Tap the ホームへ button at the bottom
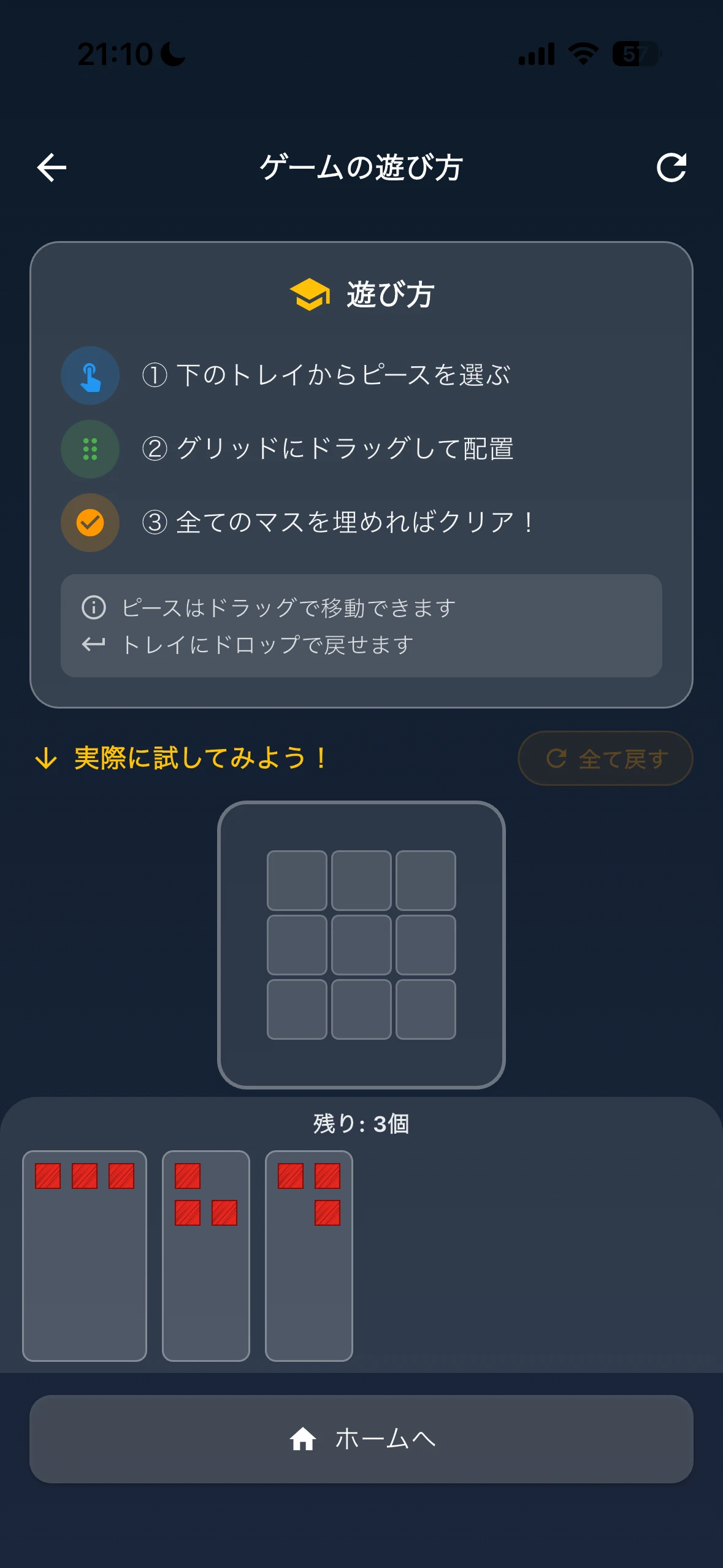 point(361,1439)
